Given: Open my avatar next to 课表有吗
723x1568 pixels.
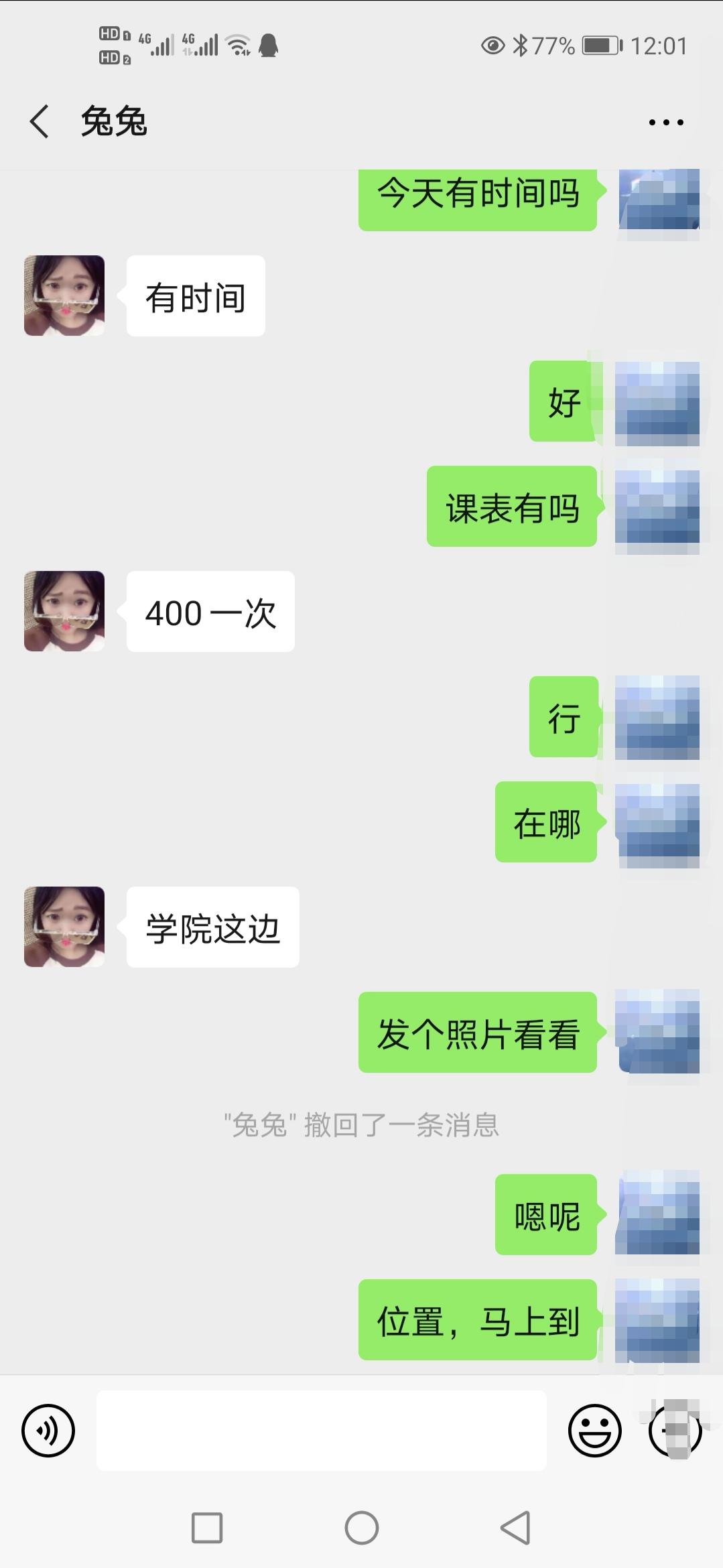Looking at the screenshot, I should [657, 507].
